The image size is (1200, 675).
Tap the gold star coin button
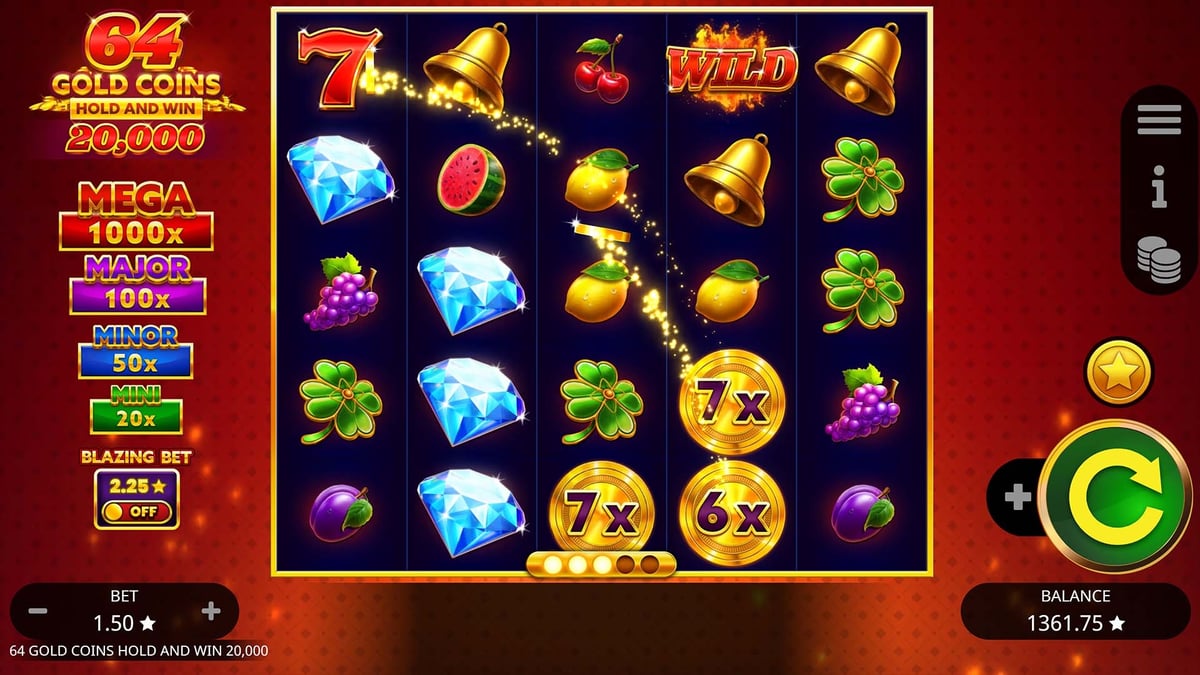1118,372
